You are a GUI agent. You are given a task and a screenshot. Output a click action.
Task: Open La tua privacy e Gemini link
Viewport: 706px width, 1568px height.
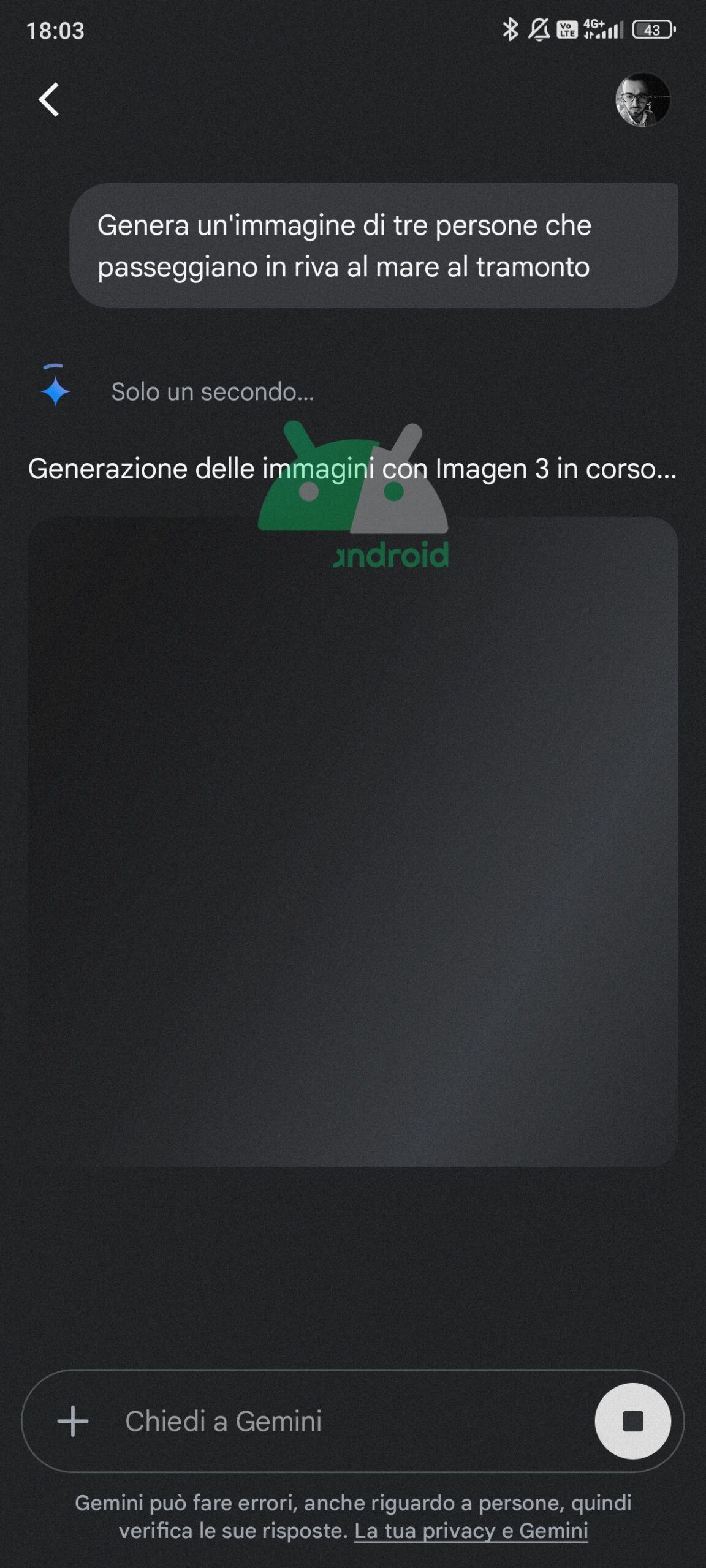coord(471,1531)
